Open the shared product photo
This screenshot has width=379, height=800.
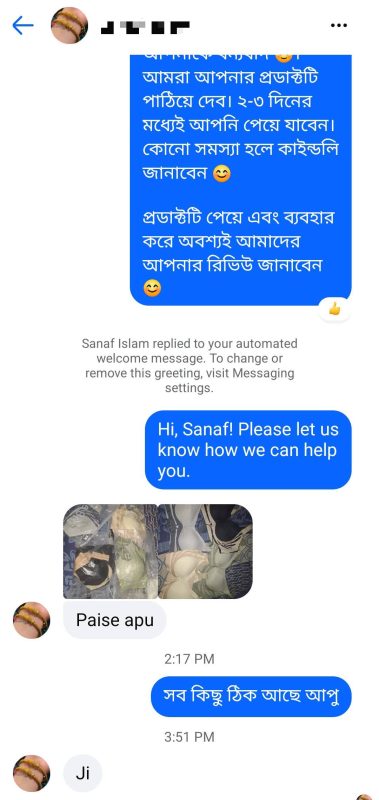(158, 551)
